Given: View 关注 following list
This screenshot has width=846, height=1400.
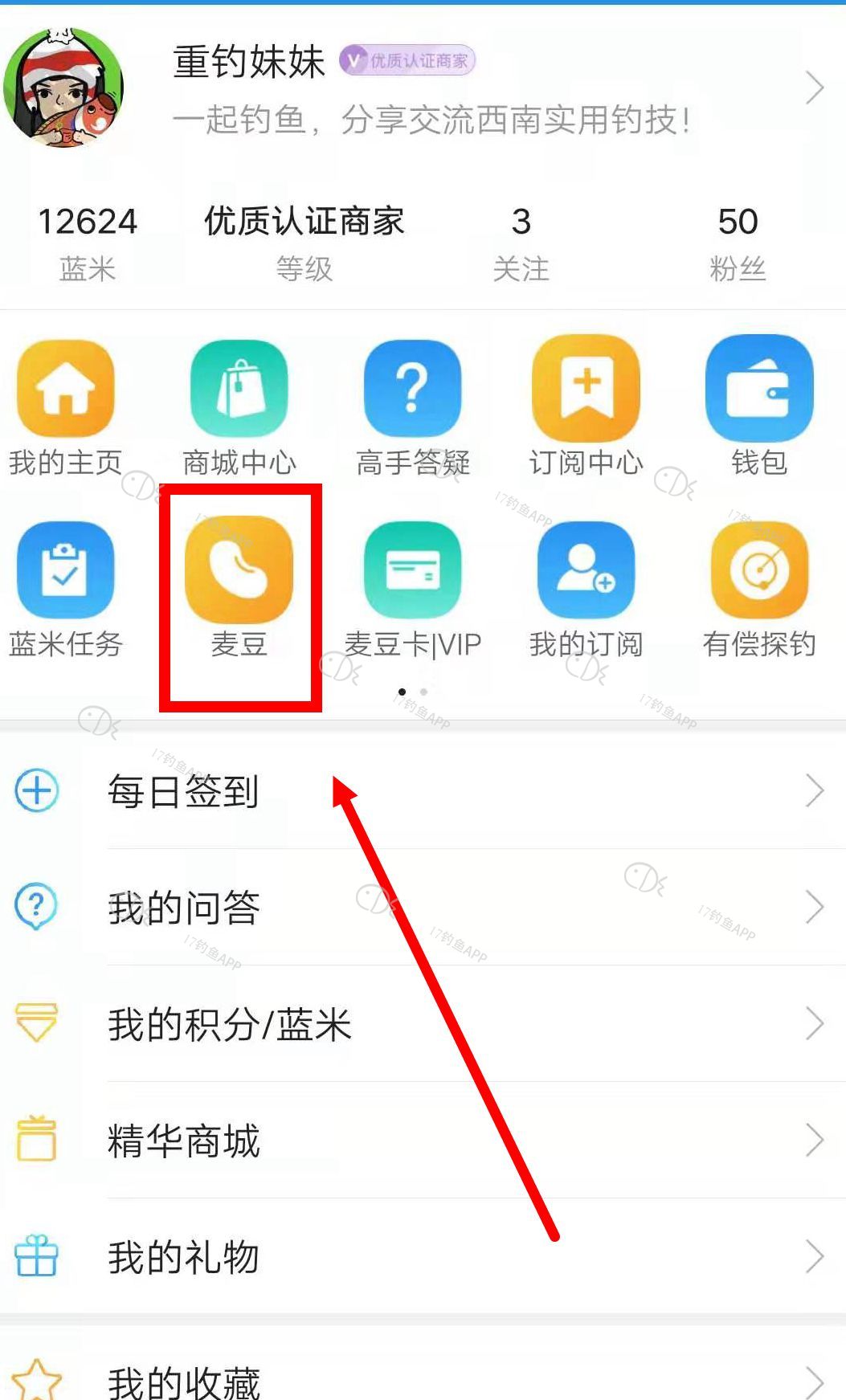Looking at the screenshot, I should point(521,243).
